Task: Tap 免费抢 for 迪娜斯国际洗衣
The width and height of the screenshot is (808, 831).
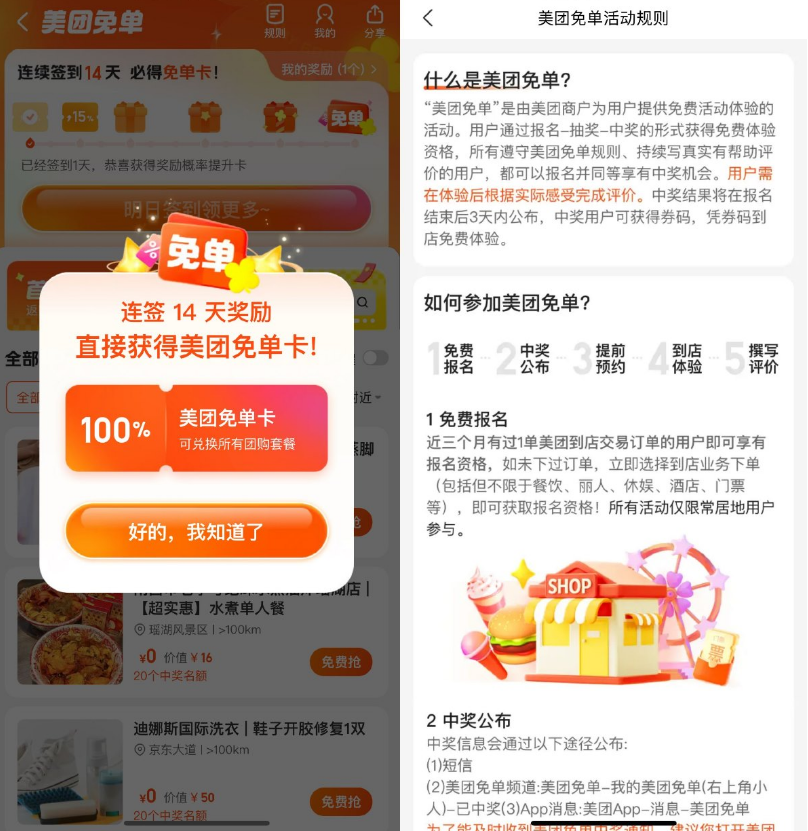Action: point(341,801)
